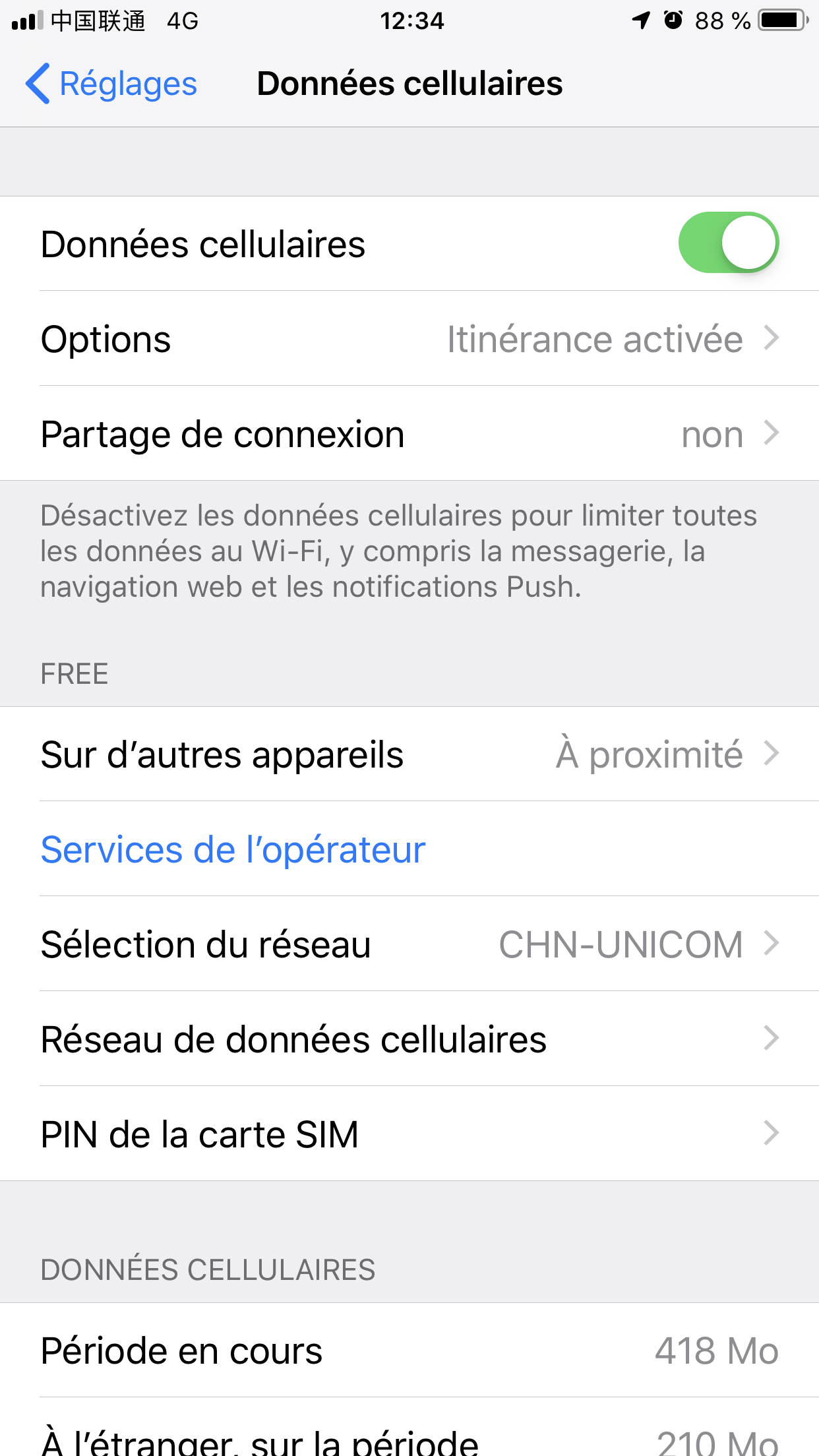The image size is (819, 1456).
Task: Open Sur d'autres appareils
Action: pyautogui.click(x=409, y=754)
